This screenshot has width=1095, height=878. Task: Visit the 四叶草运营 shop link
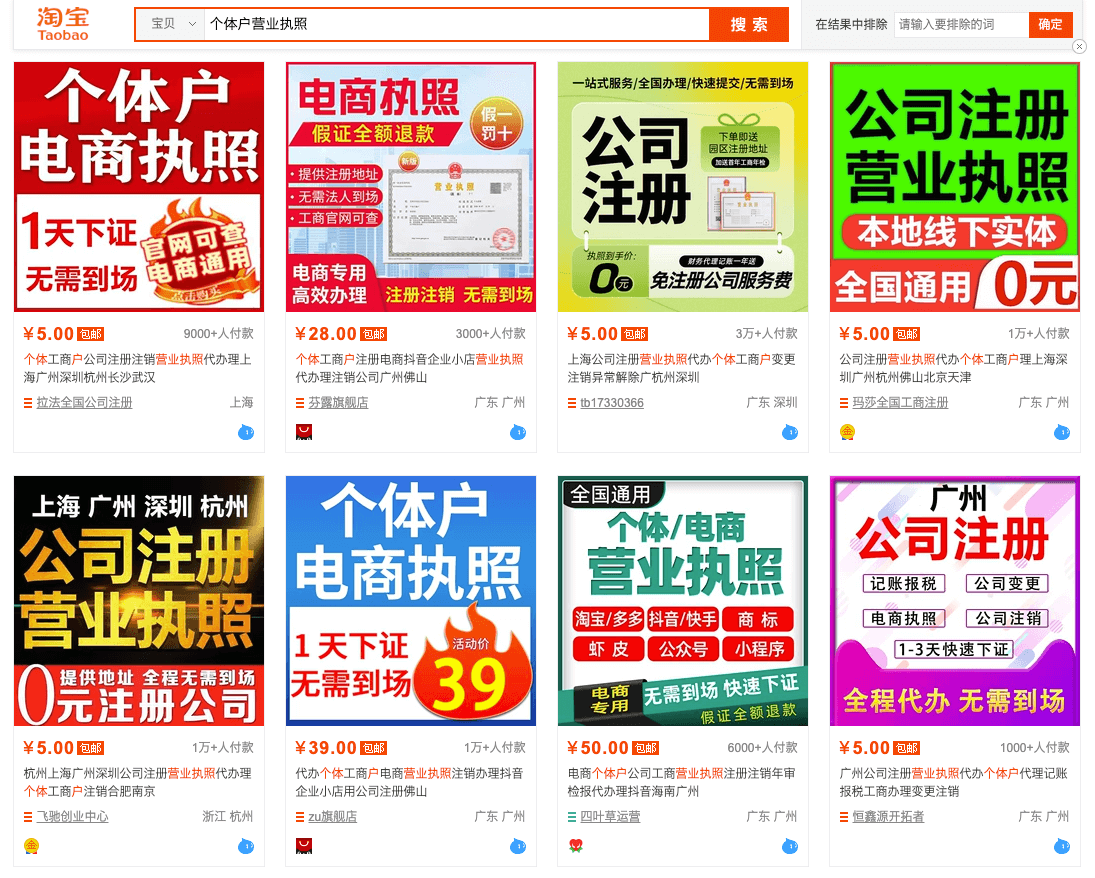click(610, 816)
